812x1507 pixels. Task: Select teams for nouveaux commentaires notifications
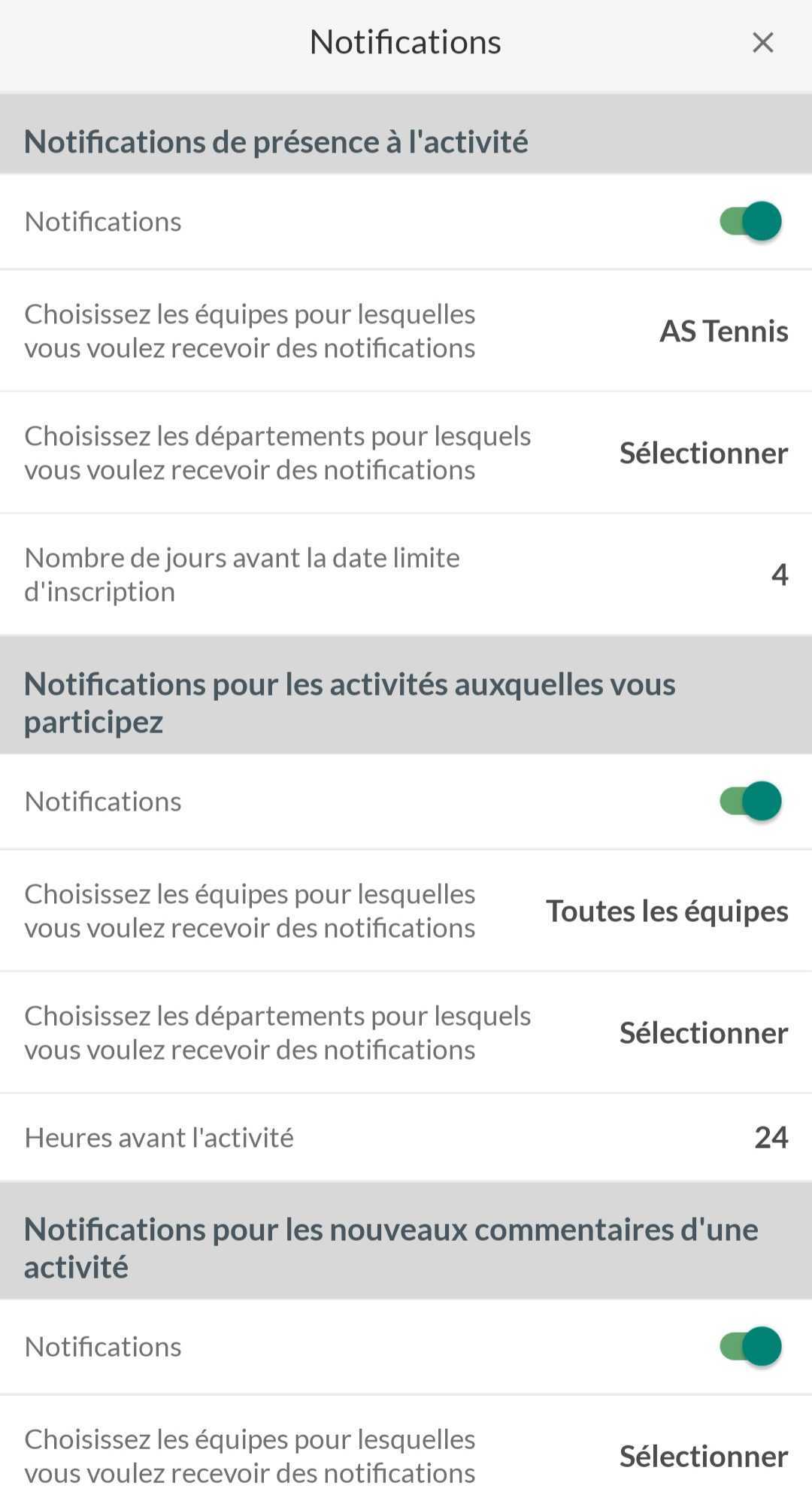pos(703,1456)
